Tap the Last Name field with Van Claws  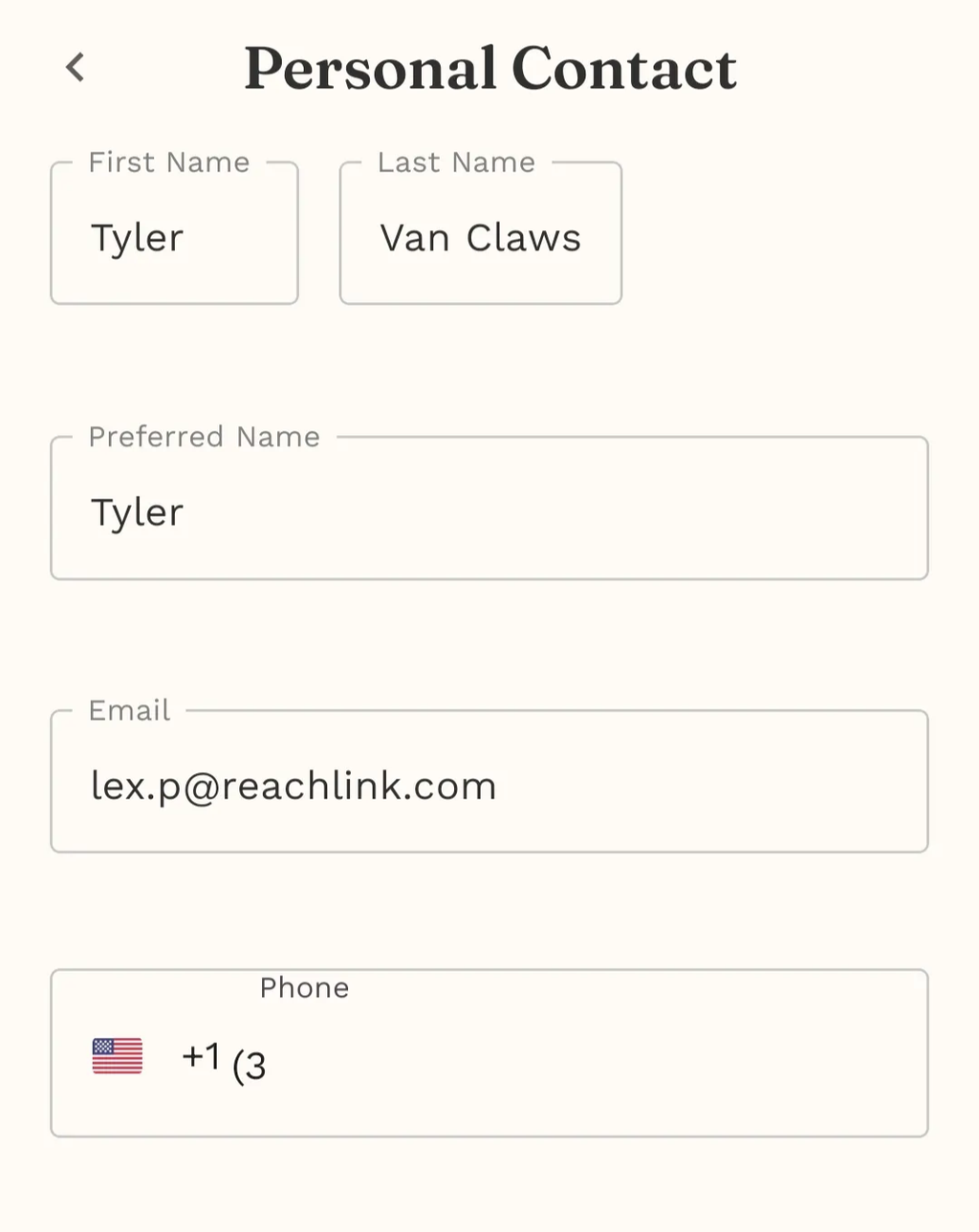tap(480, 237)
